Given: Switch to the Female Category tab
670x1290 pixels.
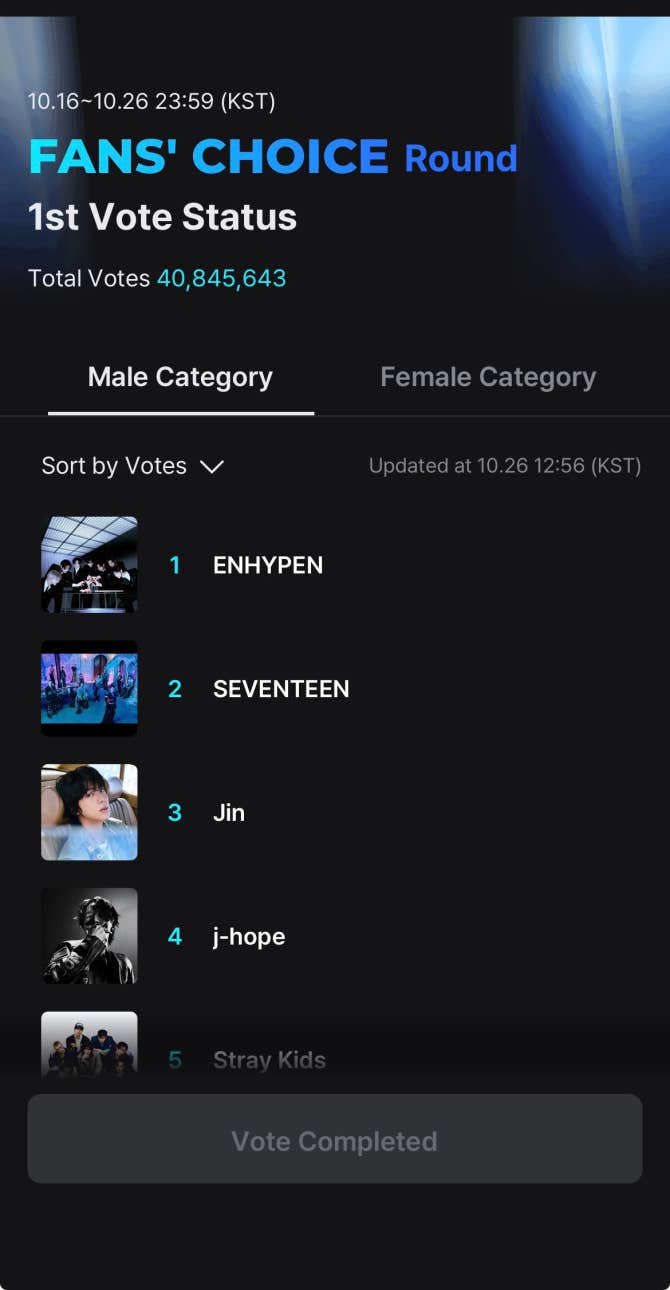Looking at the screenshot, I should tap(488, 377).
